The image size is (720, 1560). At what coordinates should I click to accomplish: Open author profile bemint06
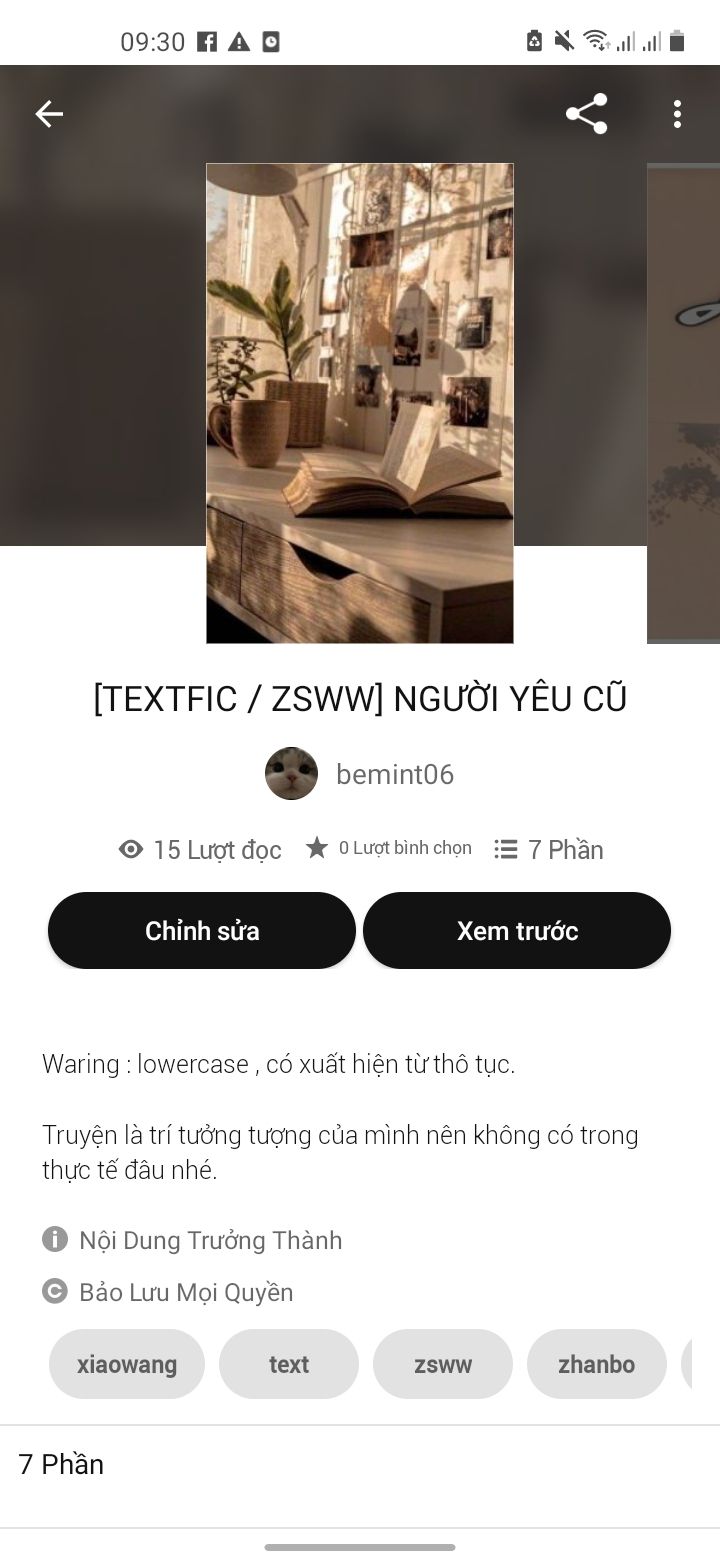coord(360,774)
